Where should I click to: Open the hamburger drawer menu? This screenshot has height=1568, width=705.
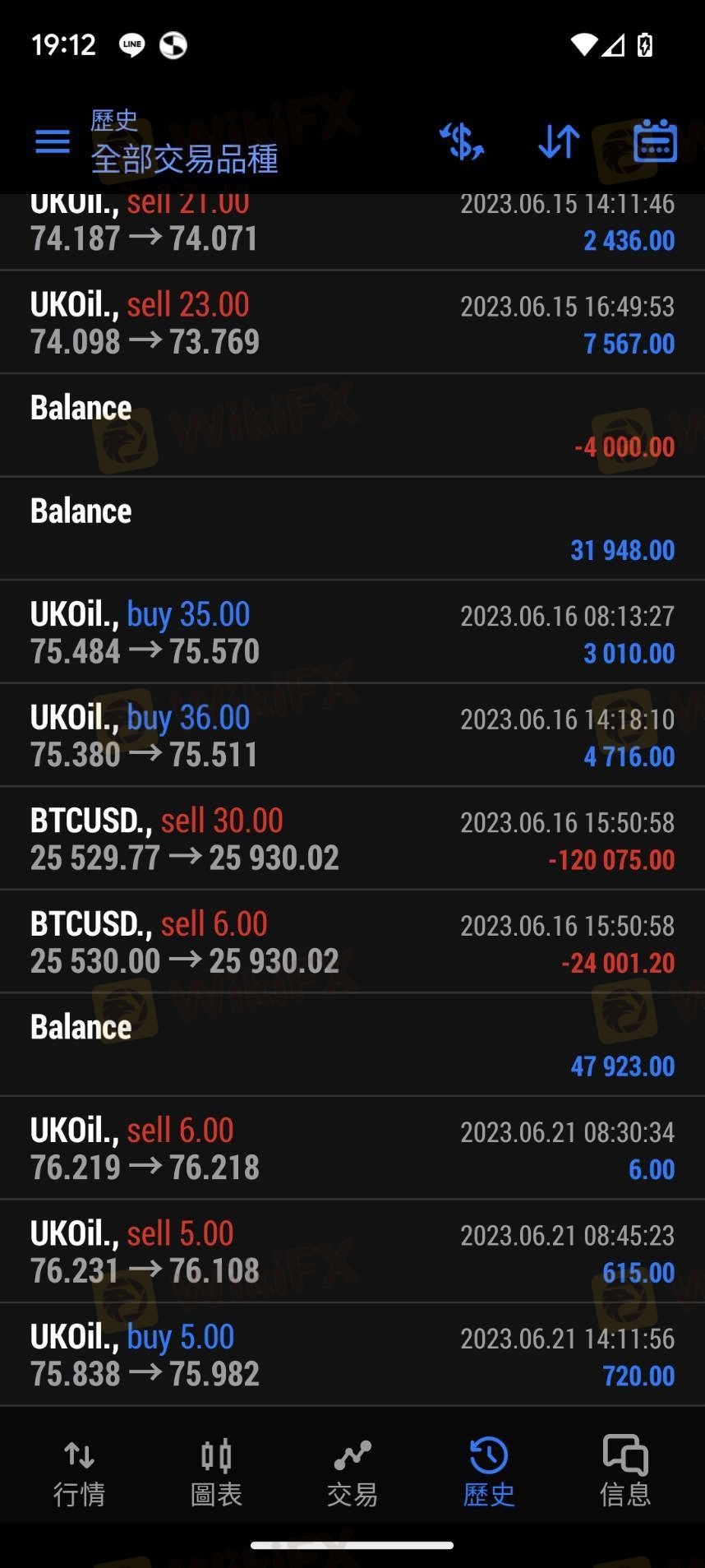[x=53, y=141]
